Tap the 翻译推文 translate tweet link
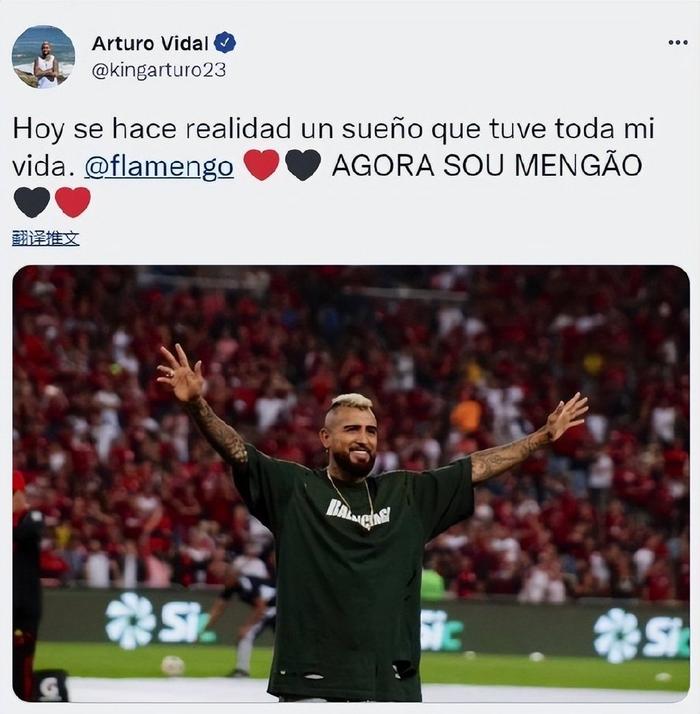The image size is (700, 714). 45,238
